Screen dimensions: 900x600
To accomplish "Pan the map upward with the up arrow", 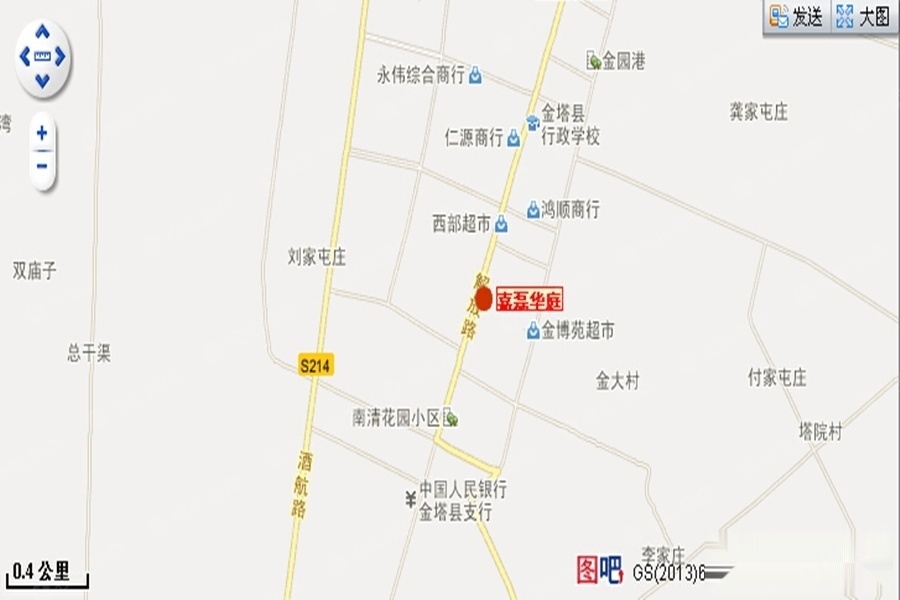I will pos(42,33).
